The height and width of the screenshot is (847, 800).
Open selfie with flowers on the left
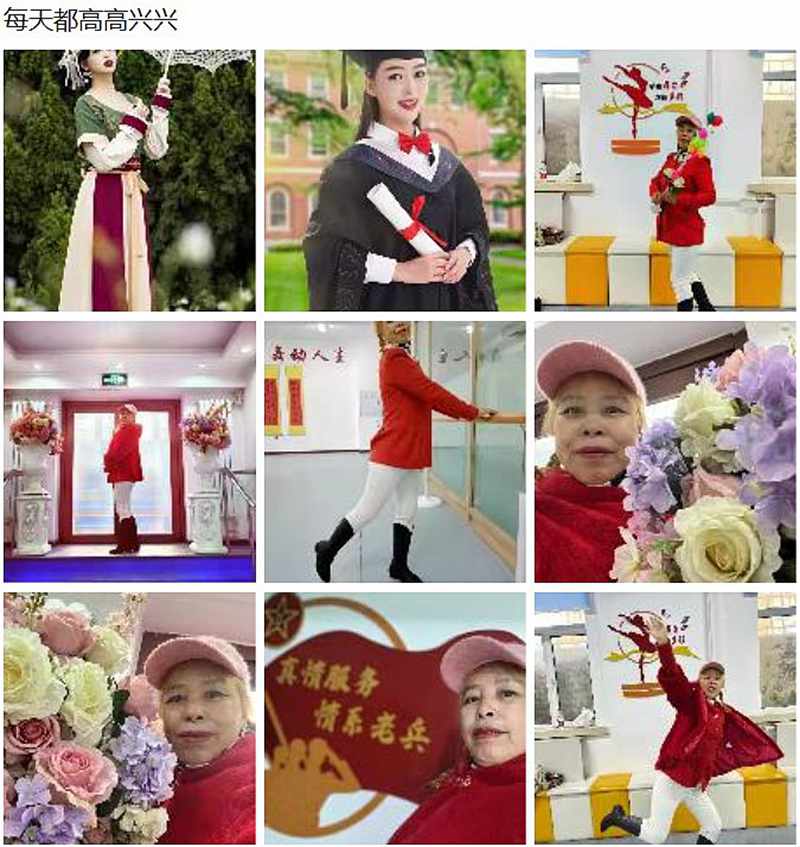click(x=129, y=718)
